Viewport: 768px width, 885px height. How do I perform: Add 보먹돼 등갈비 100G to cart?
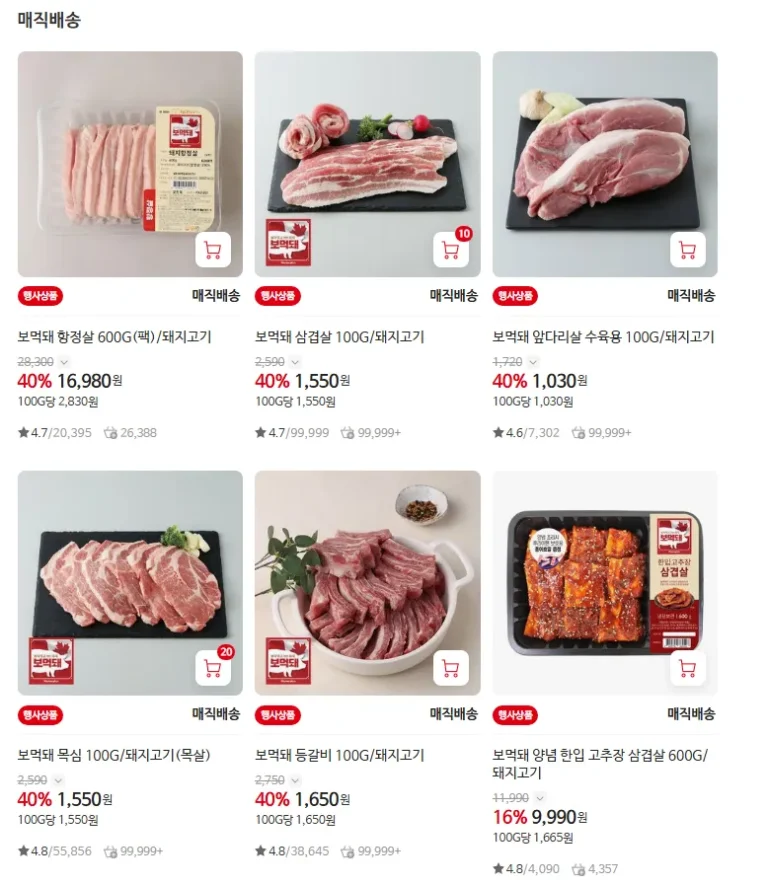tap(450, 668)
